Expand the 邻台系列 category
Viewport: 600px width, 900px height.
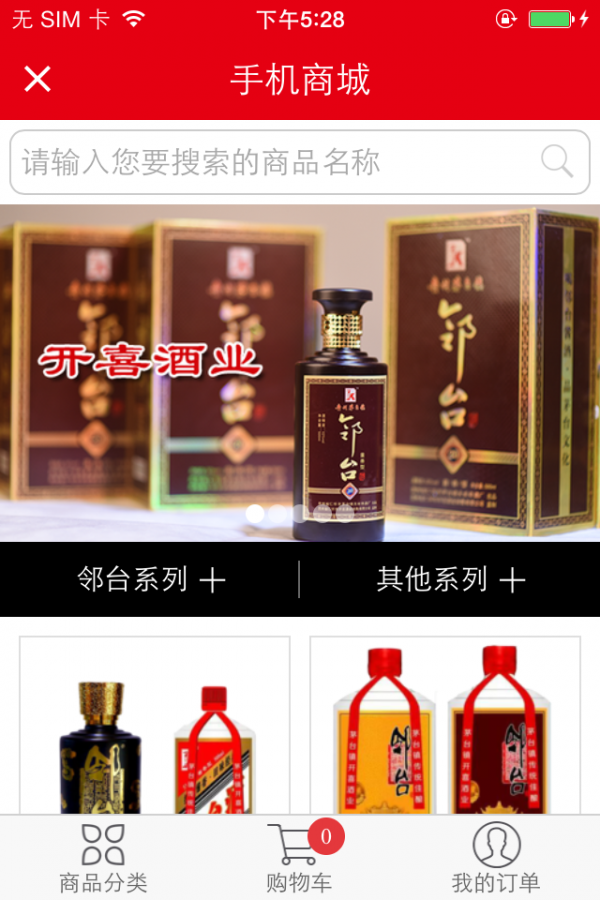pos(151,579)
